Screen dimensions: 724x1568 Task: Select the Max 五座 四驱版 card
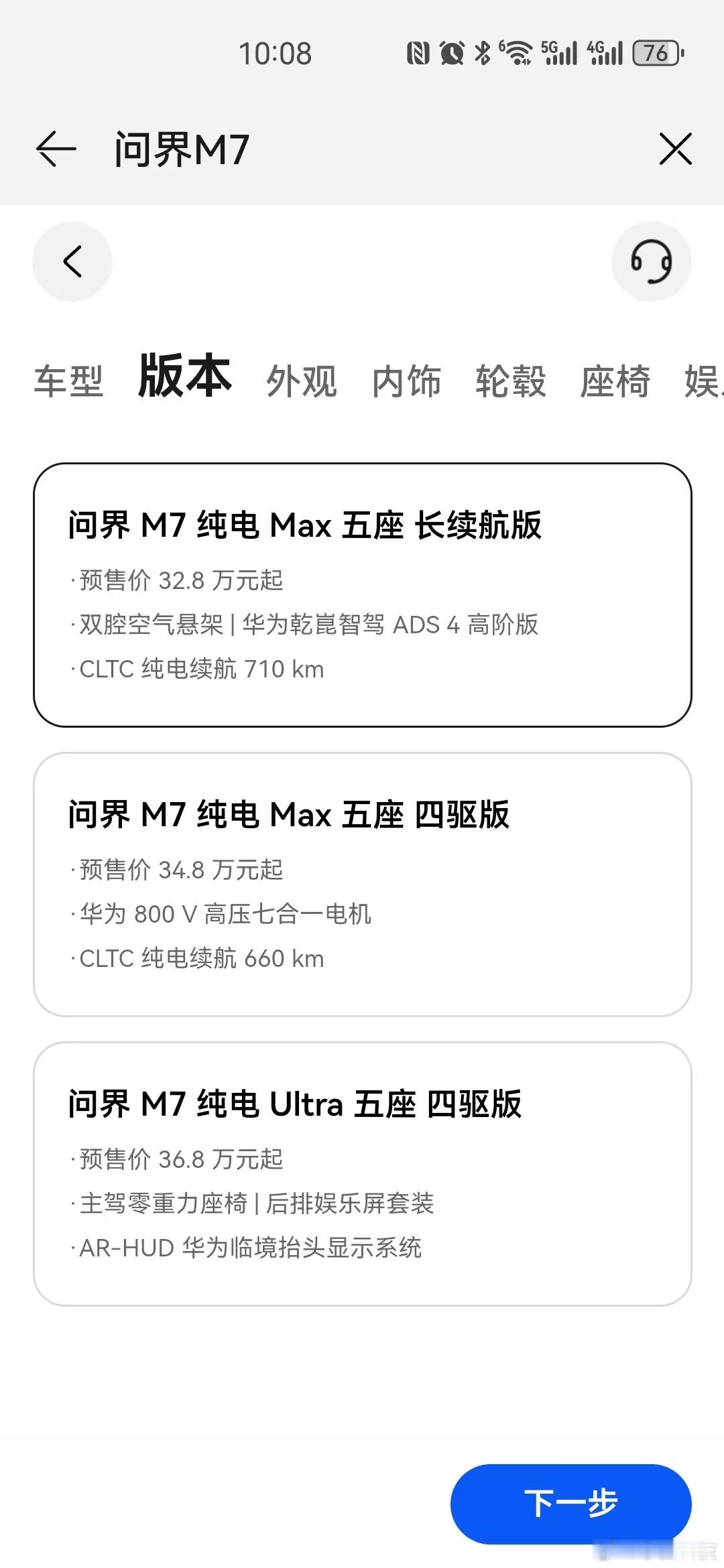pos(362,884)
